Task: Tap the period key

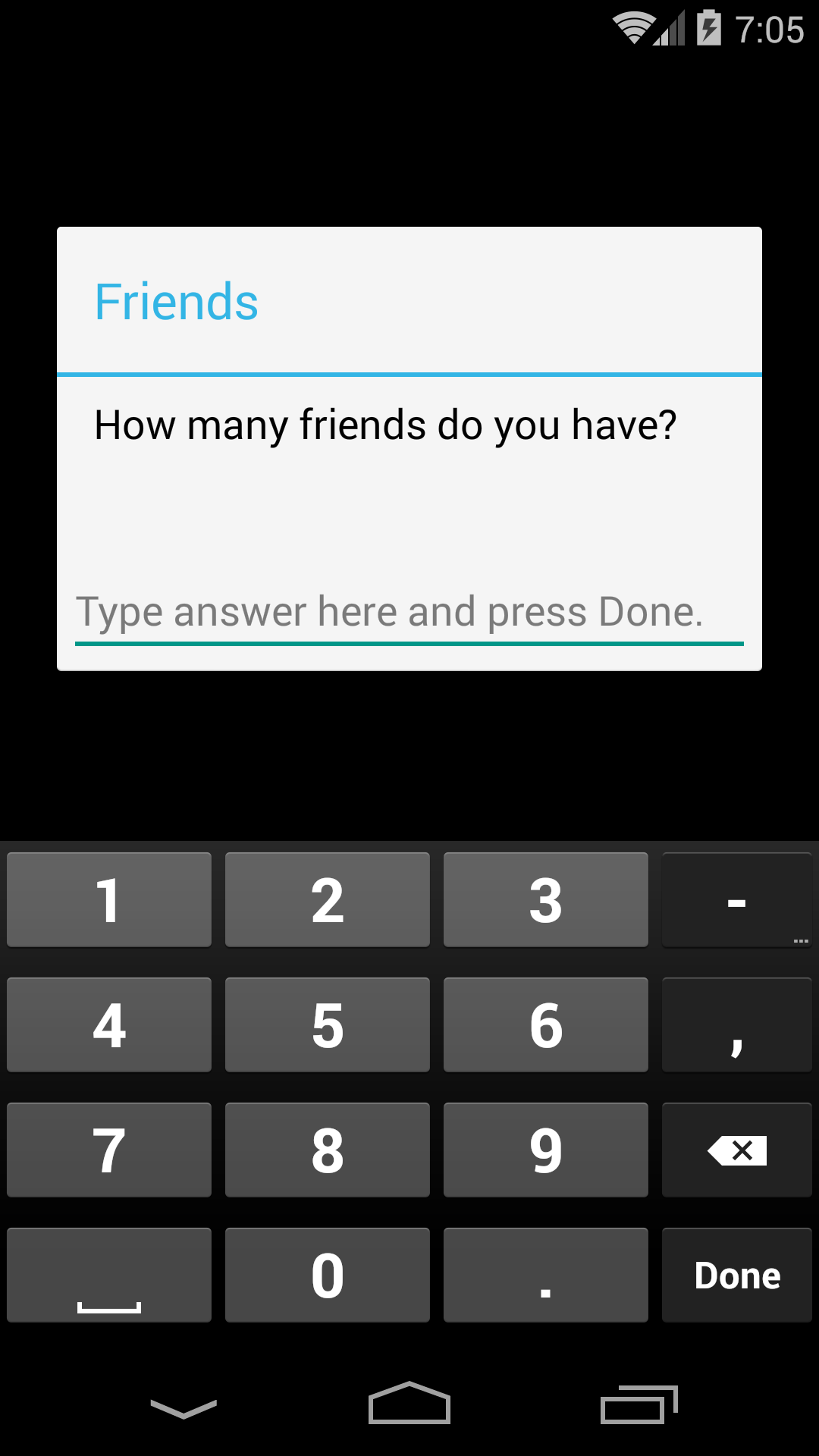Action: point(546,1275)
